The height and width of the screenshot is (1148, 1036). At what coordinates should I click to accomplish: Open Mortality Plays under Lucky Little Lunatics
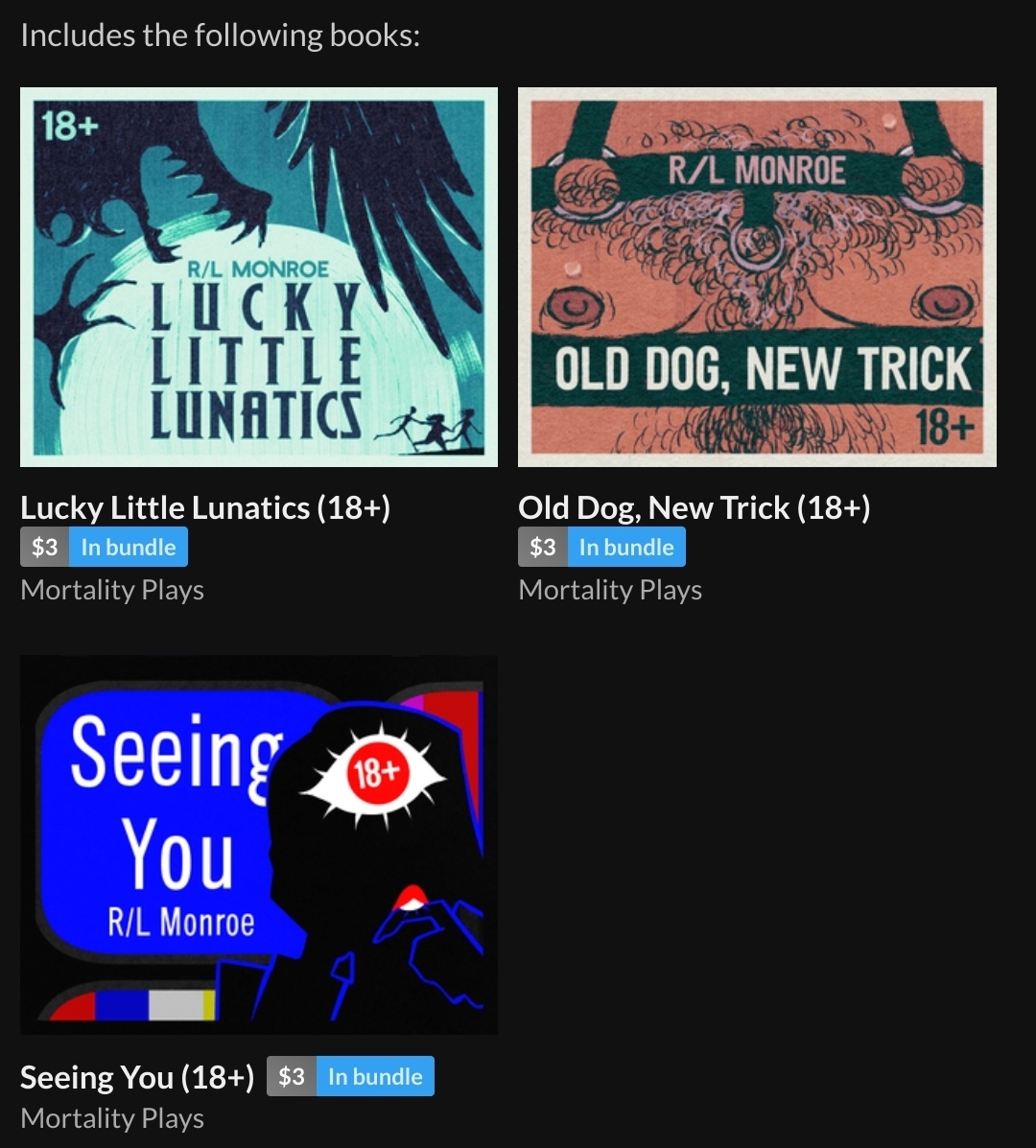[112, 590]
